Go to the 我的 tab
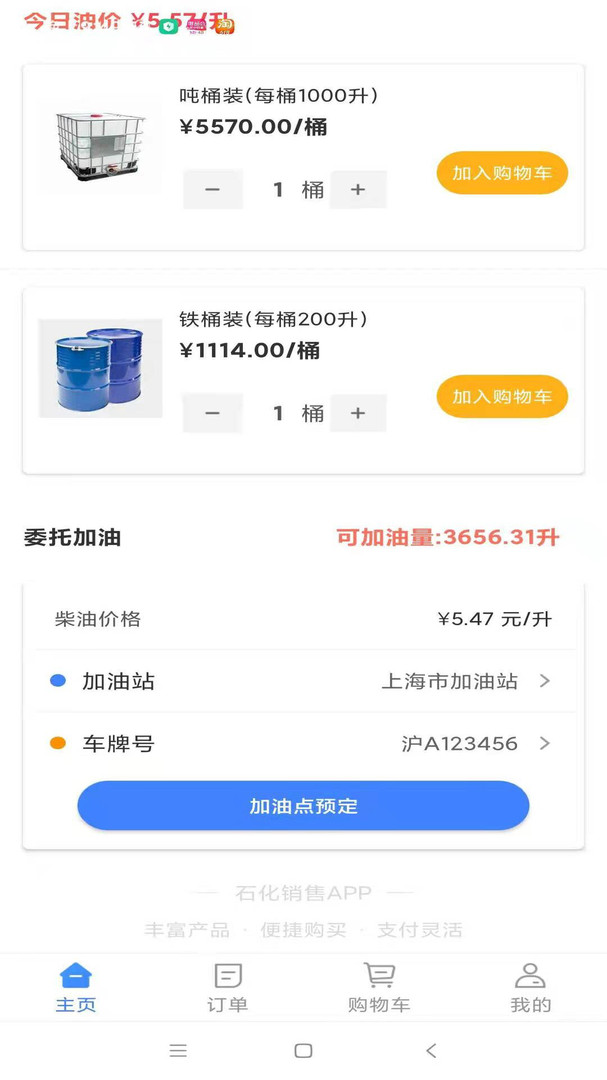 (530, 988)
